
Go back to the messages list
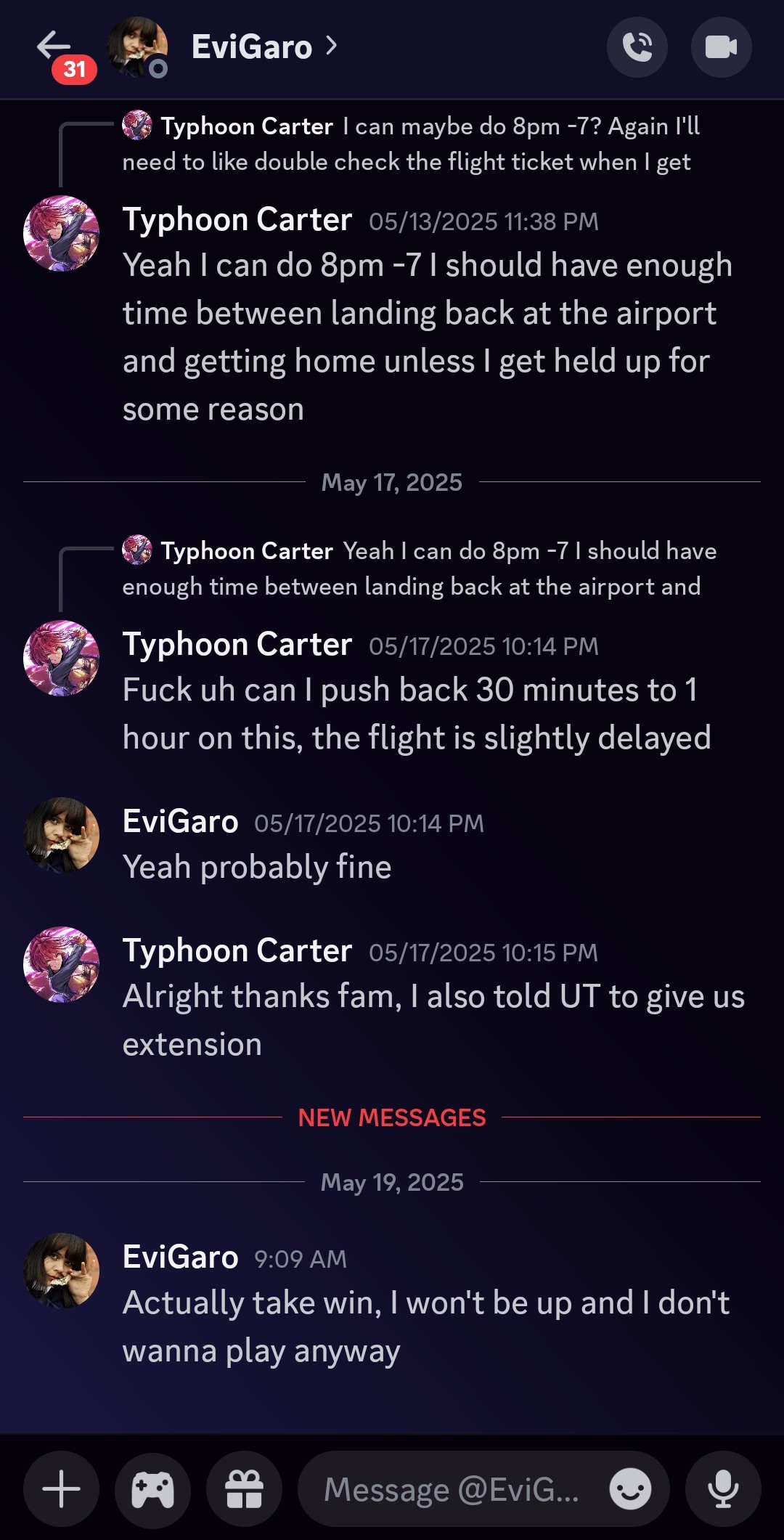(54, 46)
